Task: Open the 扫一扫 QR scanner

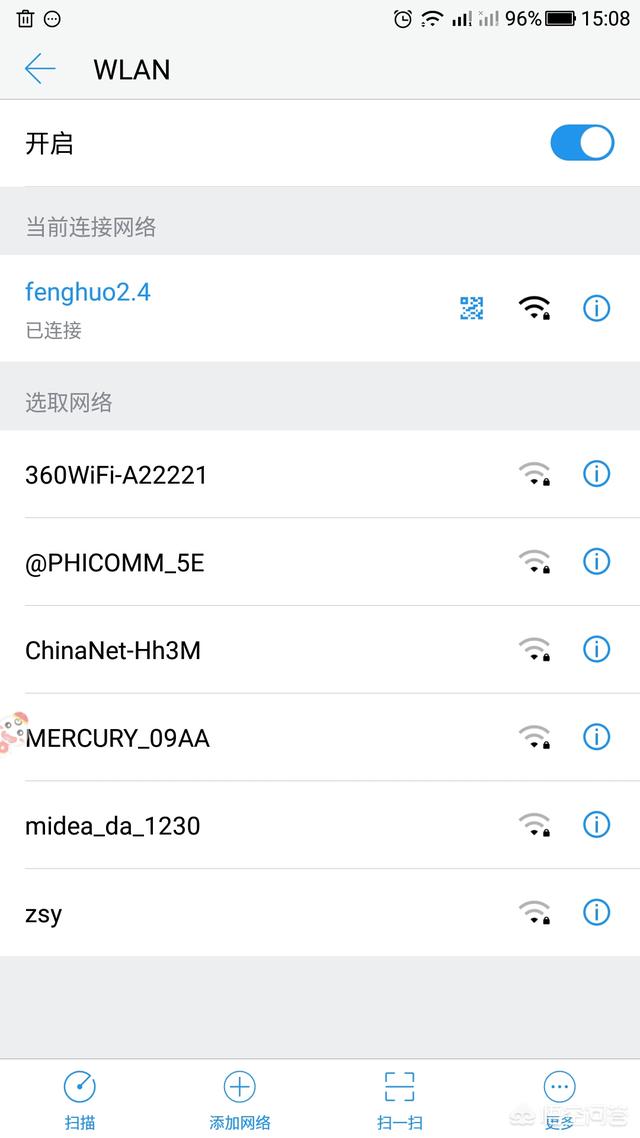Action: click(x=399, y=1098)
